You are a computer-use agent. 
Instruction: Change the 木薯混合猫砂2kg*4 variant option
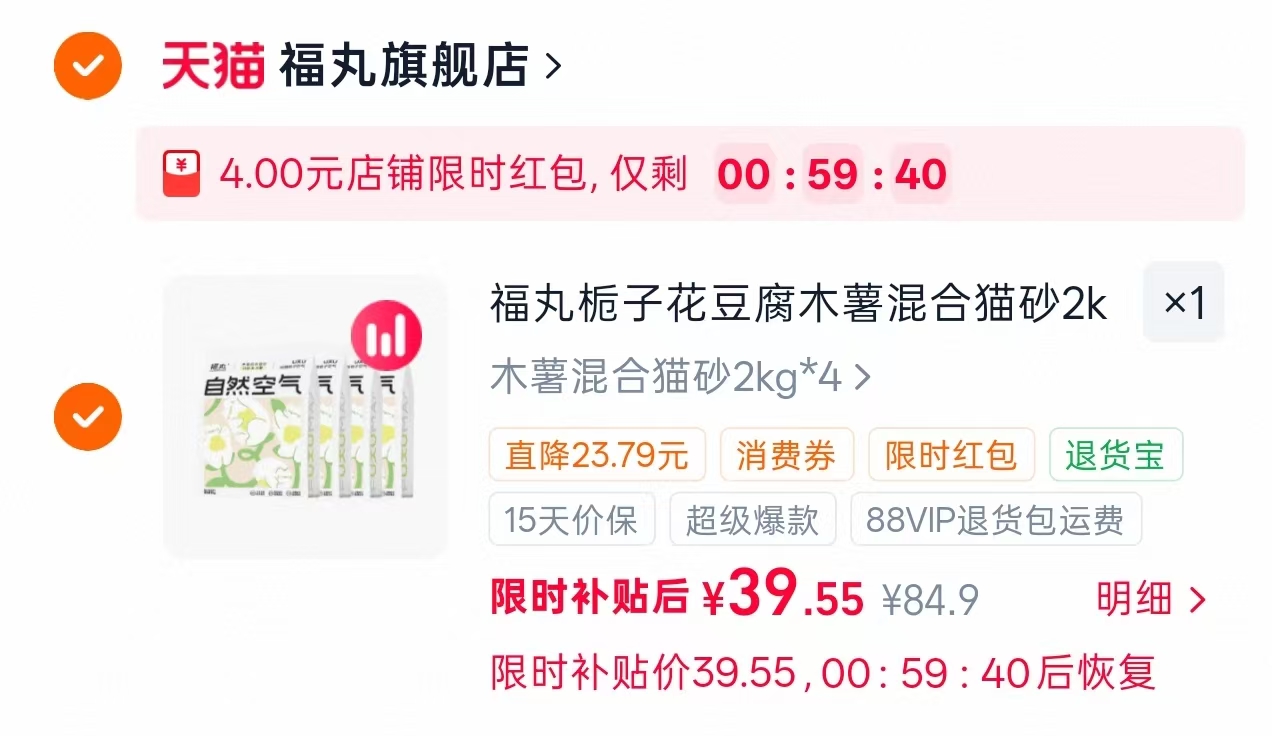point(681,378)
